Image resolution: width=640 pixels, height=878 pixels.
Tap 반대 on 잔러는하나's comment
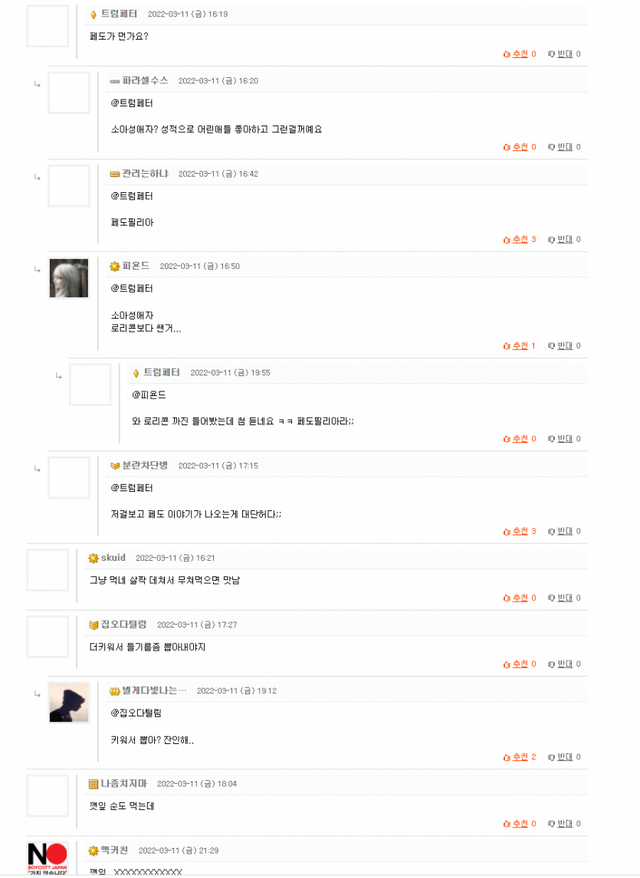564,239
